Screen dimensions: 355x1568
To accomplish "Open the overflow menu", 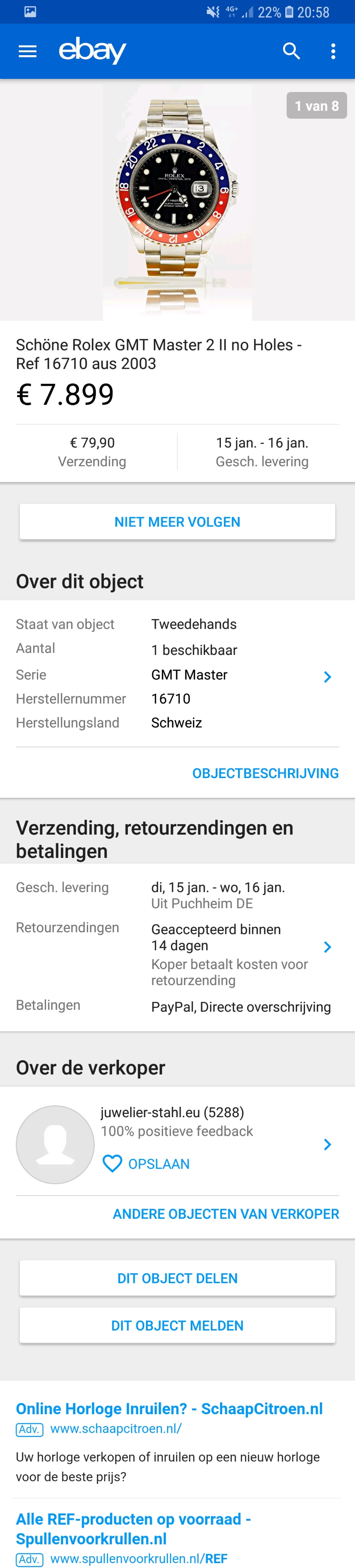I will (x=333, y=51).
